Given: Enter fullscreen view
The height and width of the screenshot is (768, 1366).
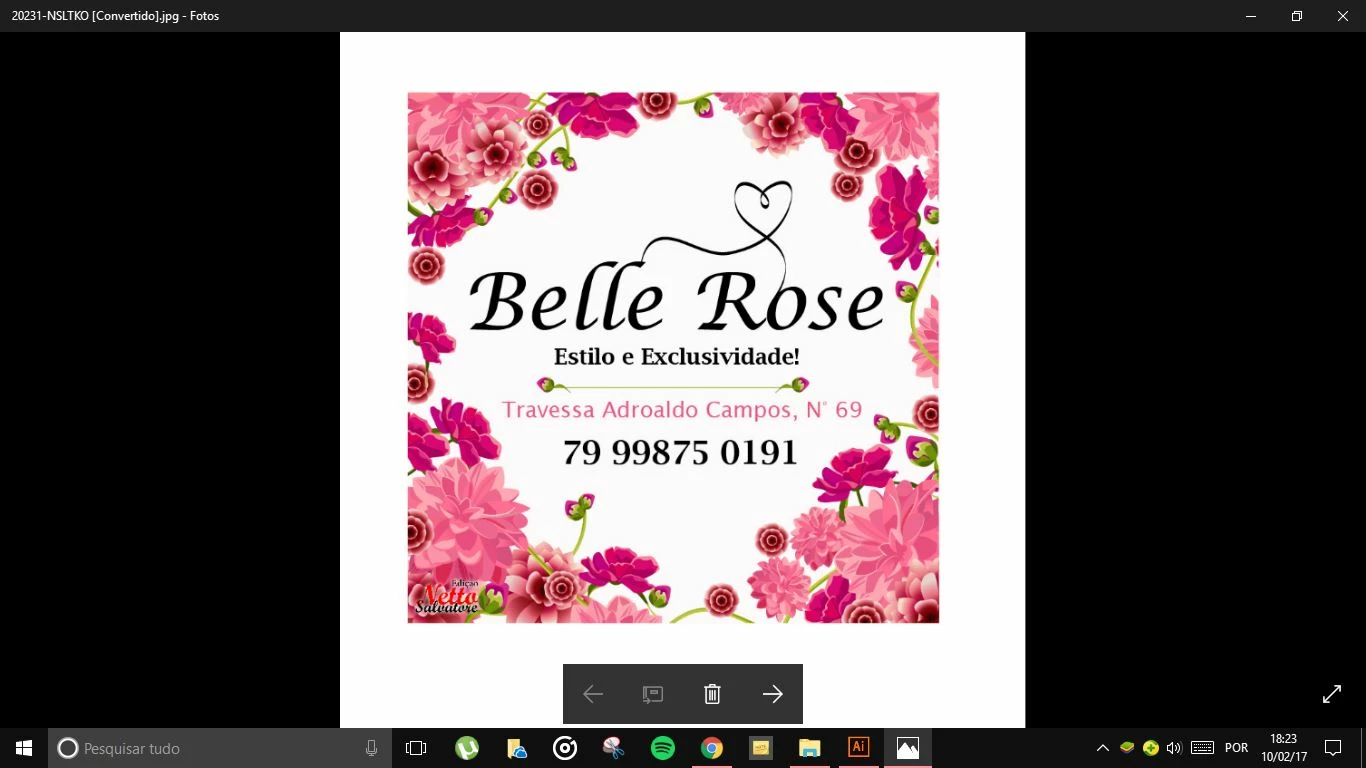Looking at the screenshot, I should point(1332,694).
